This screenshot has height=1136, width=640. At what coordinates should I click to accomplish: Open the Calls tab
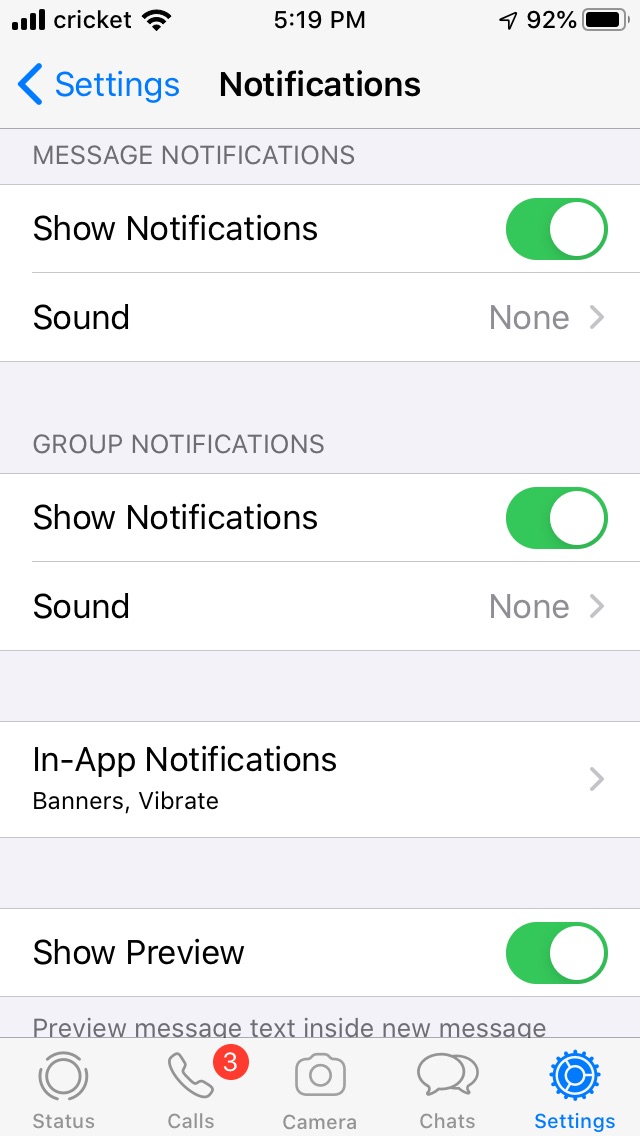click(192, 1090)
